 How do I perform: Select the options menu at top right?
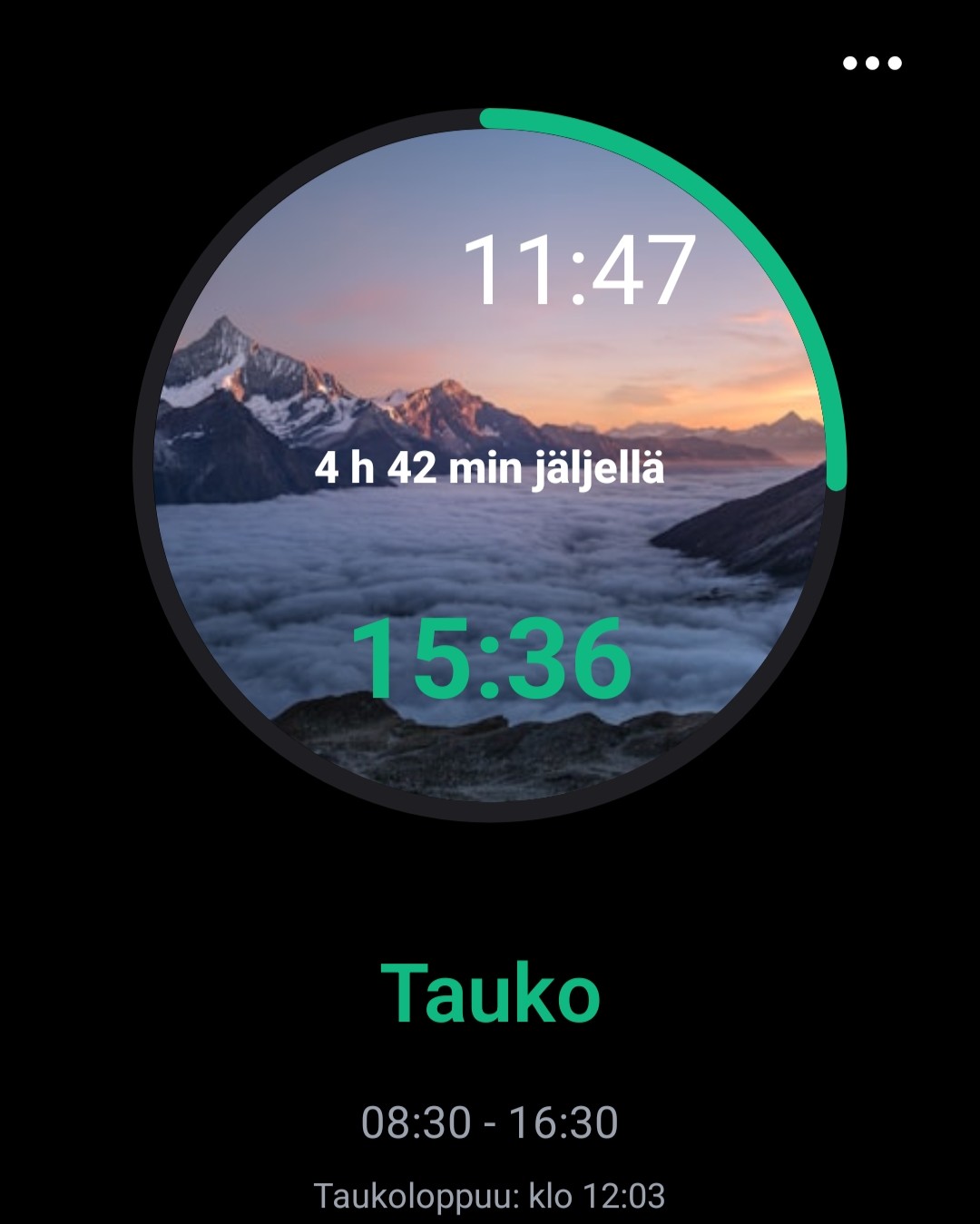[x=869, y=64]
